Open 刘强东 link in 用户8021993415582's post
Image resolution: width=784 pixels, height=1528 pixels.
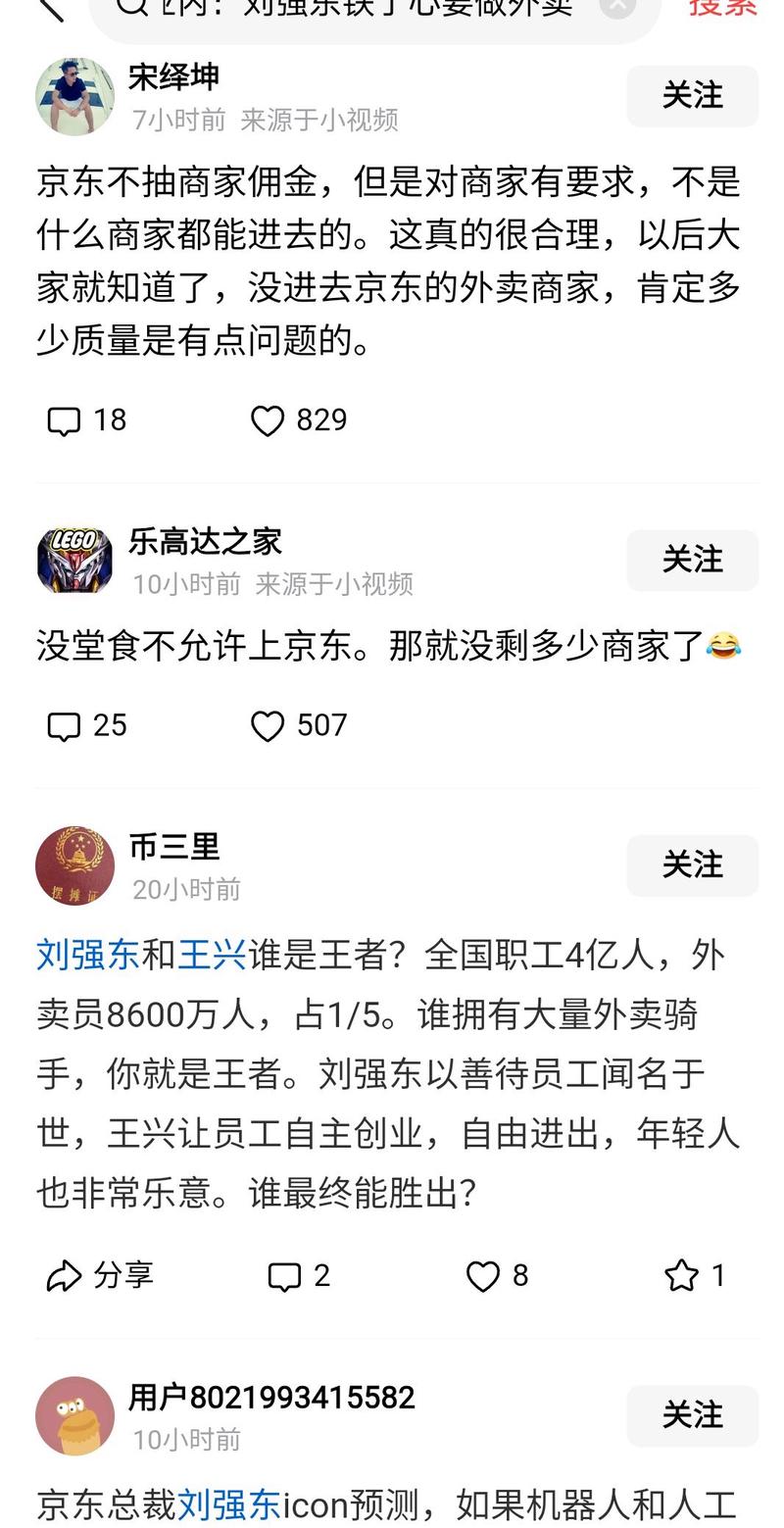point(229,1503)
